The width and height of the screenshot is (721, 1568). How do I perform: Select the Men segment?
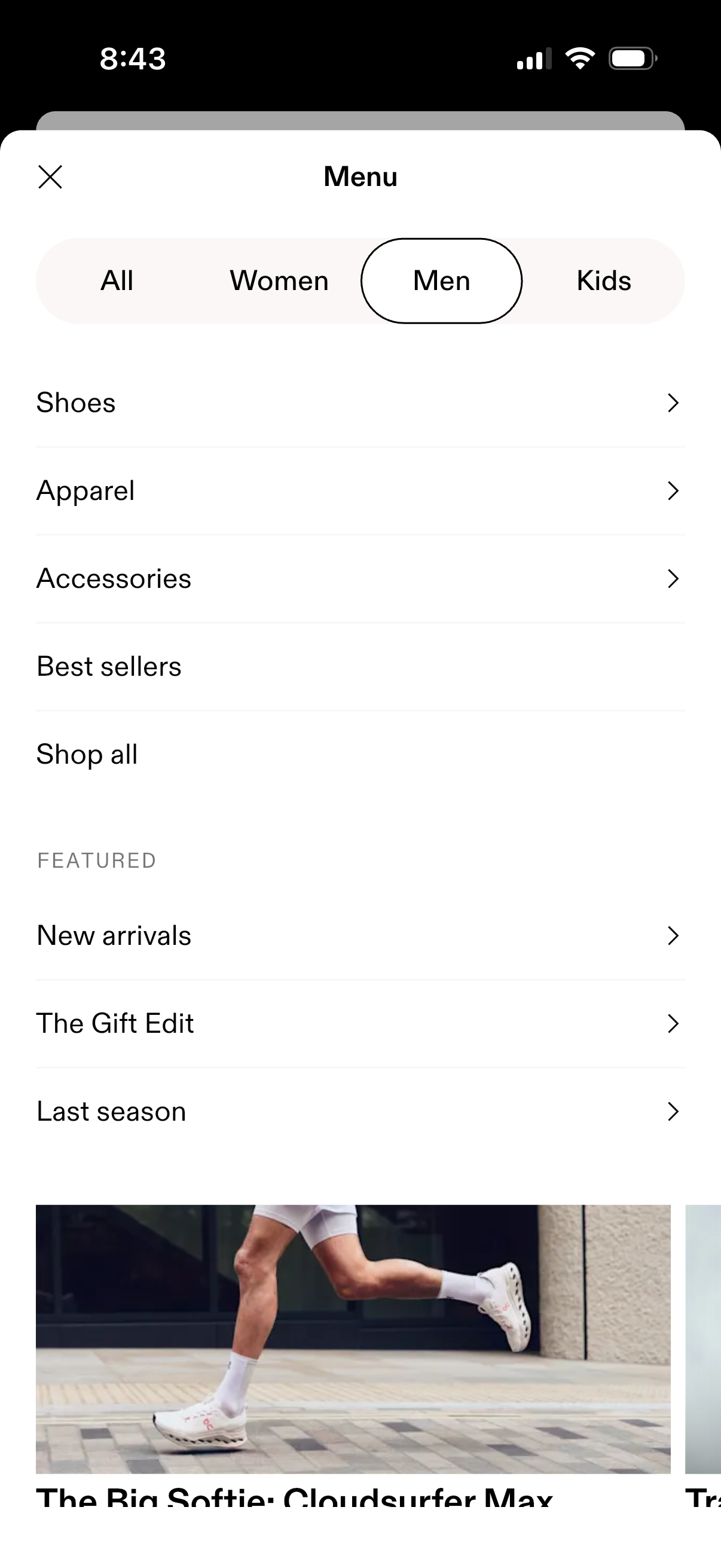441,280
